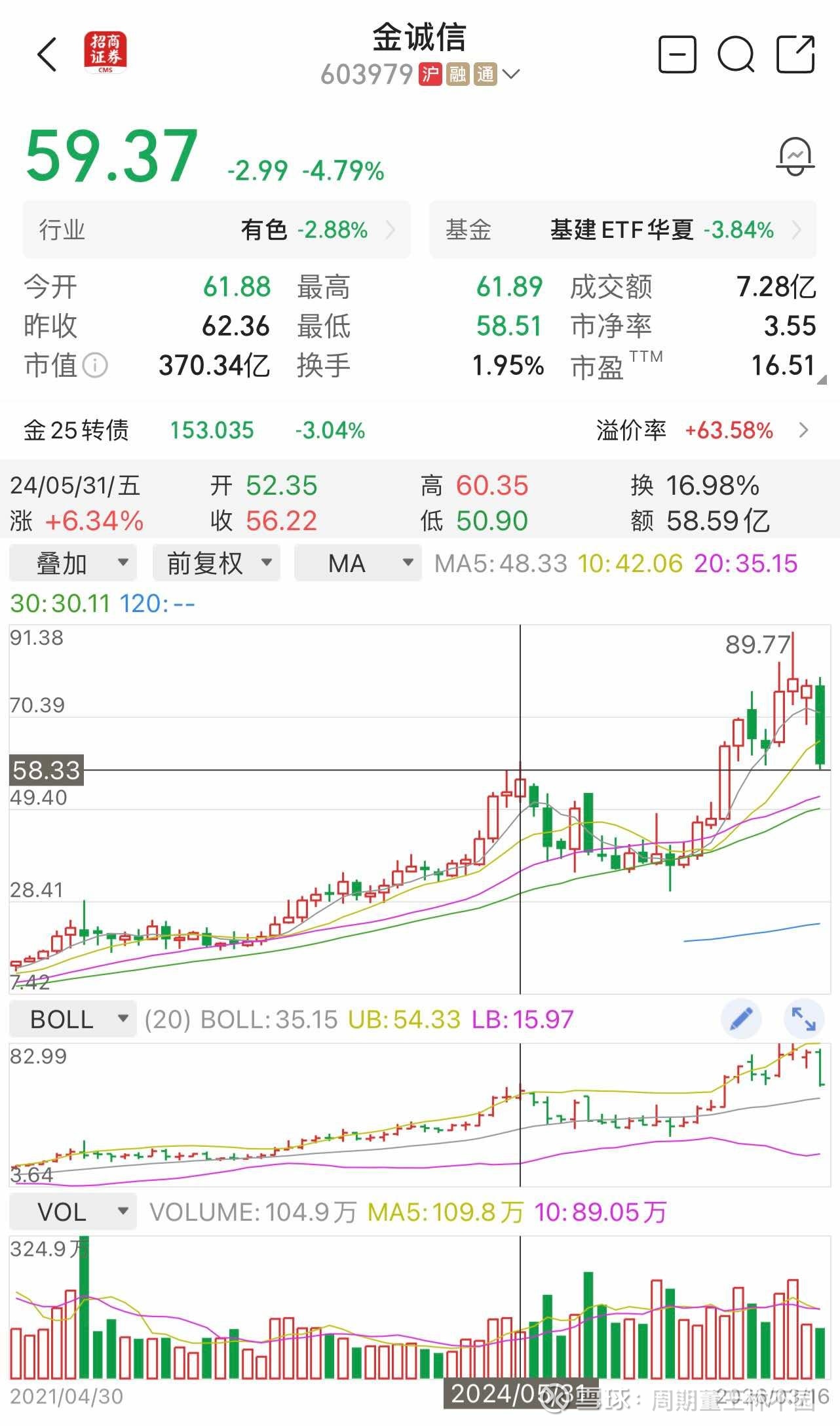Screen dimensions: 840x1426
Task: Open the 叠加 overlay dropdown
Action: (73, 563)
